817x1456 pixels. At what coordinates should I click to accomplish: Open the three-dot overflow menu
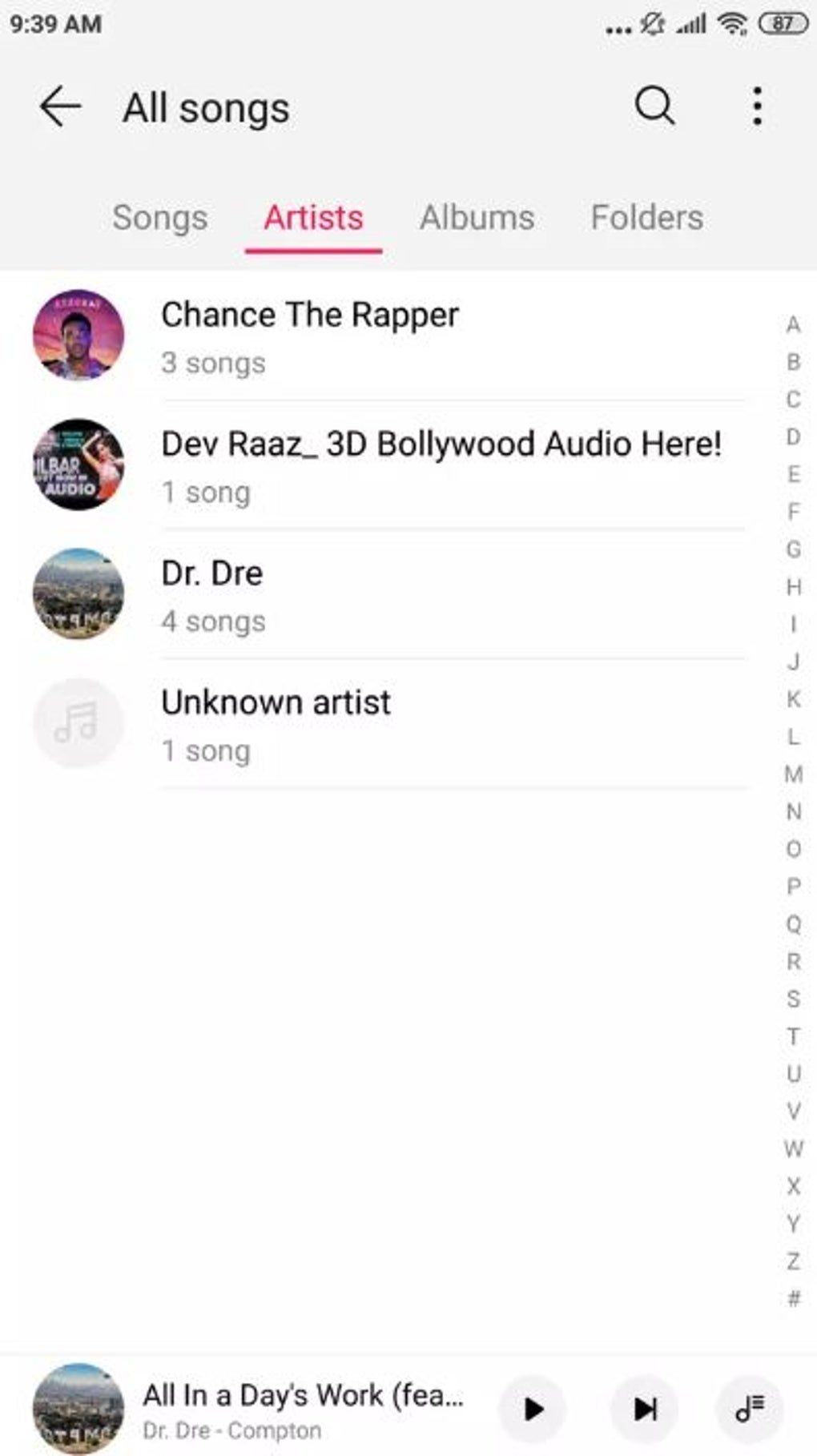click(757, 106)
